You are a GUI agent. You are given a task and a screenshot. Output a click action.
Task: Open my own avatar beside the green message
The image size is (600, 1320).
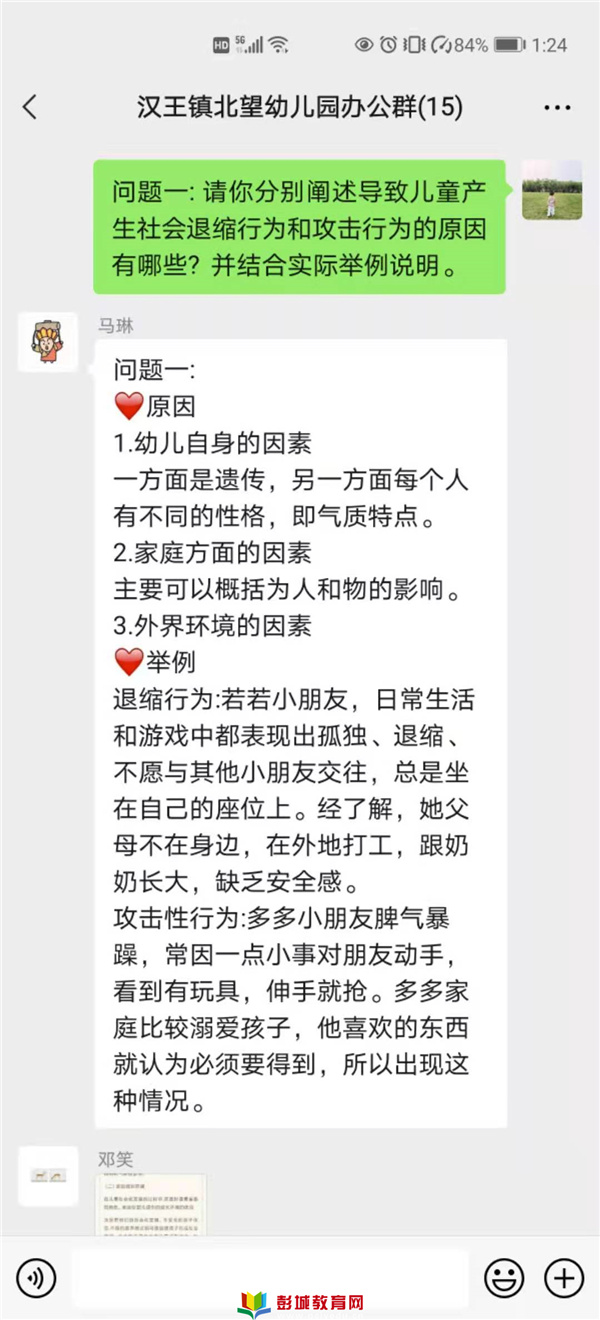click(x=552, y=189)
